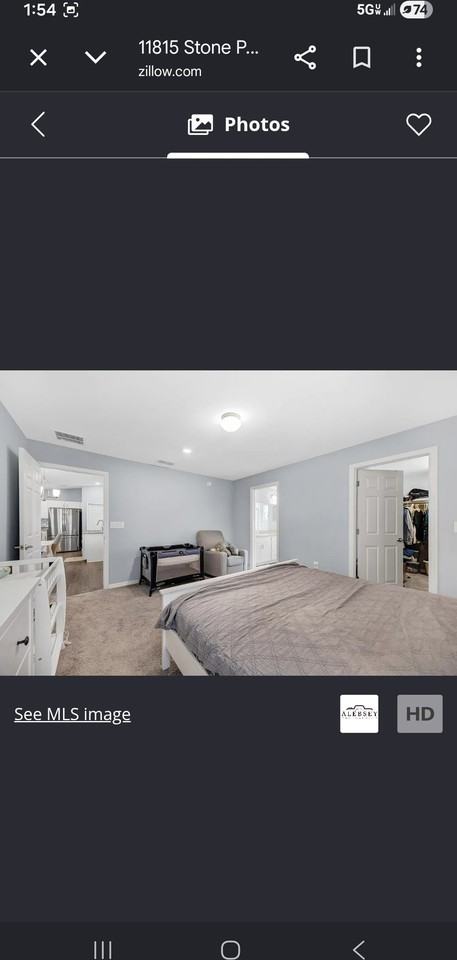Follow the See MLS image link
457x960 pixels.
[72, 714]
